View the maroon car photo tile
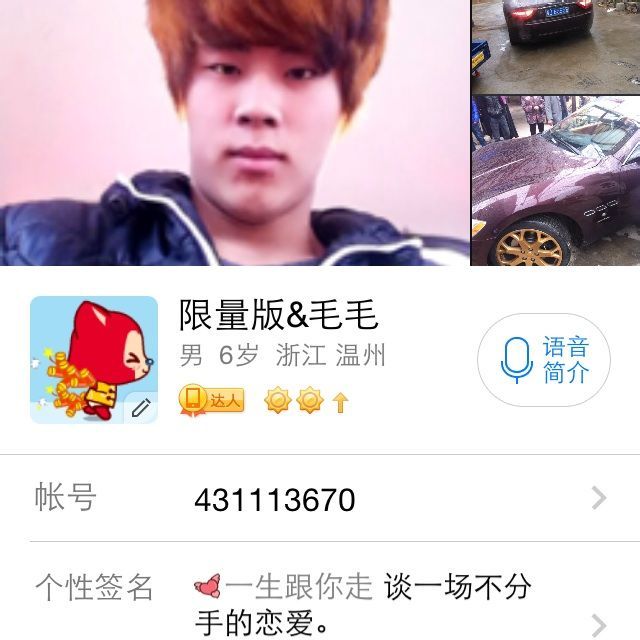The image size is (640, 640). (555, 181)
